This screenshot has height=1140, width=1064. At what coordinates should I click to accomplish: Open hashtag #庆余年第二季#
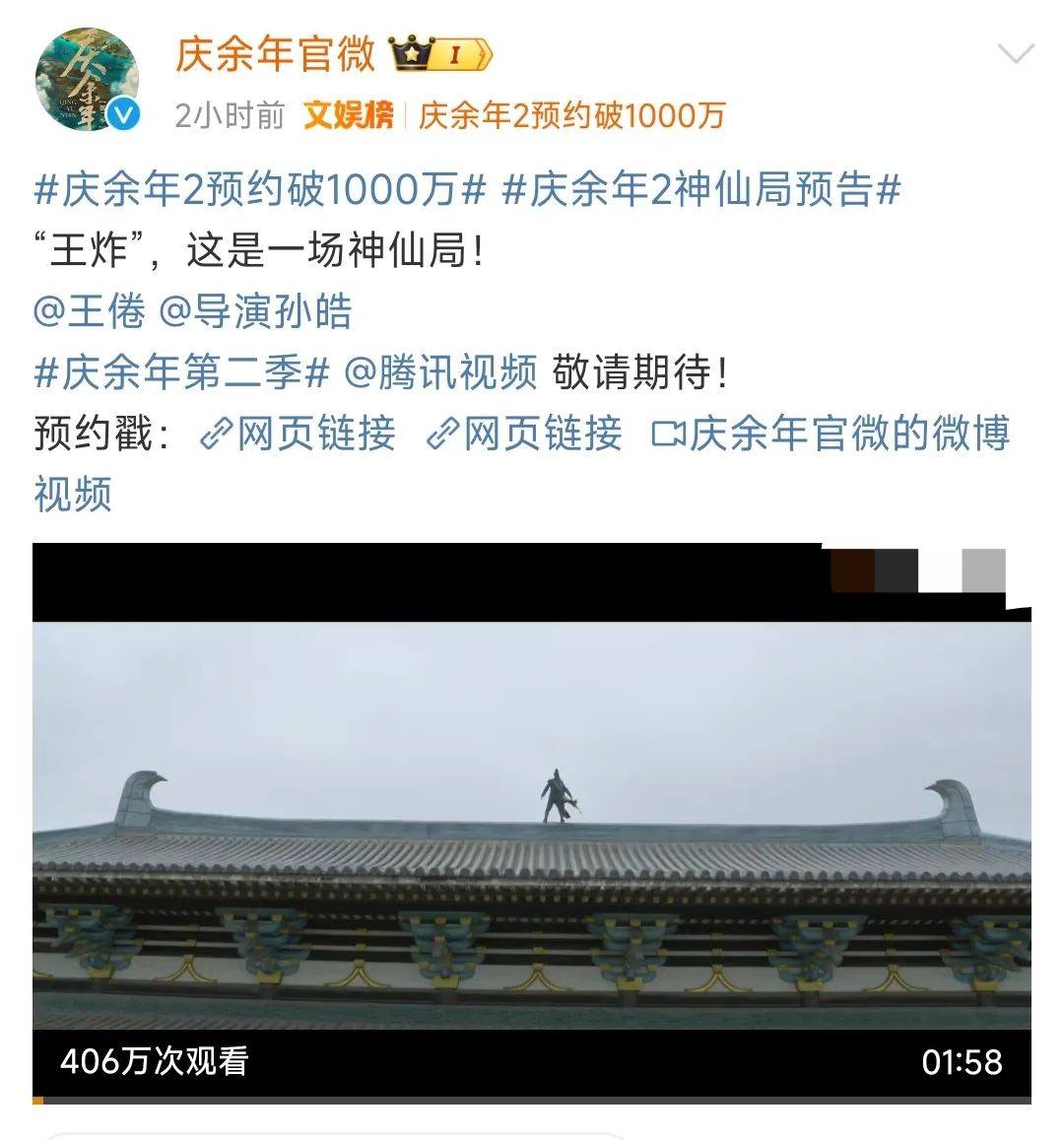point(181,372)
